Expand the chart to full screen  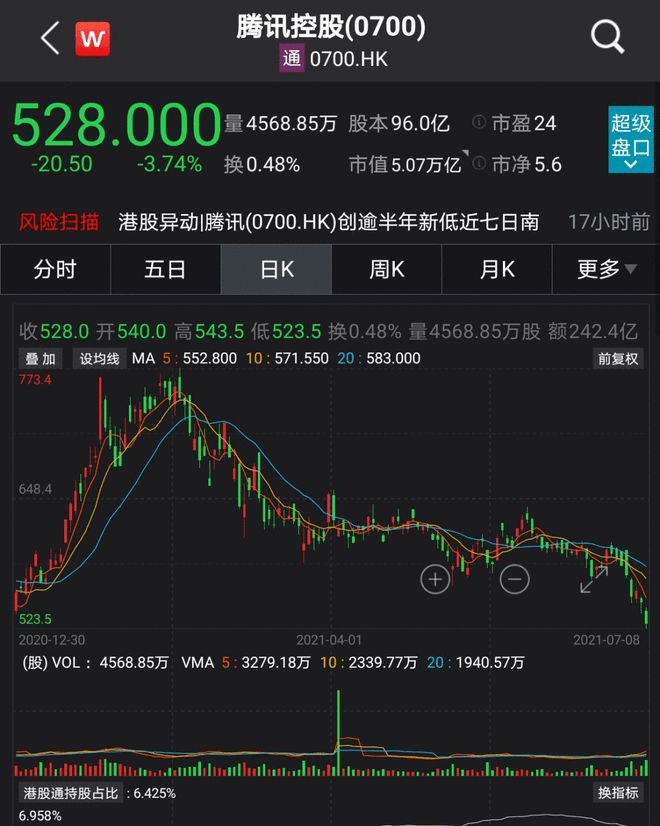click(x=594, y=579)
